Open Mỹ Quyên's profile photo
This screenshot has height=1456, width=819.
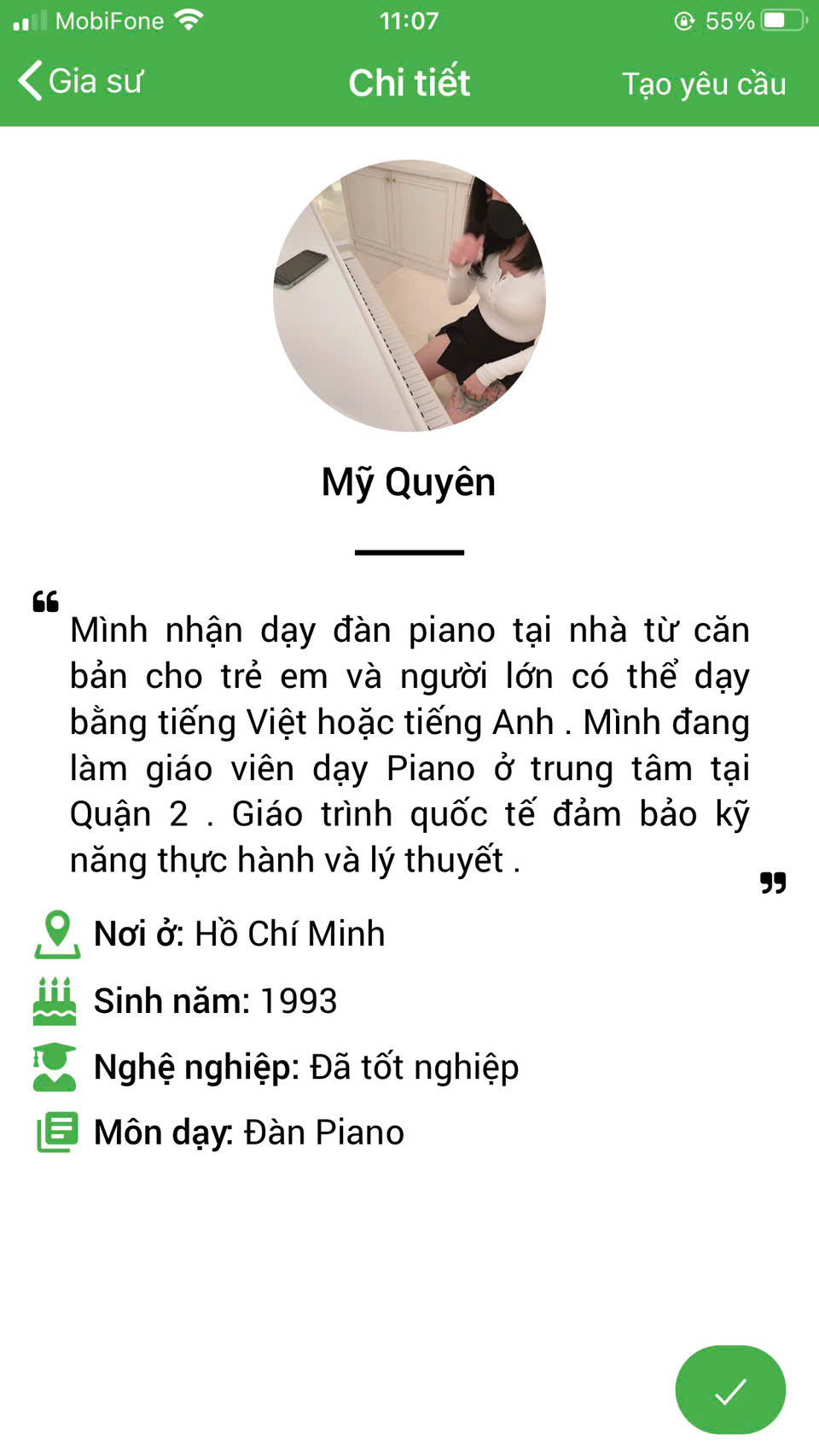409,295
